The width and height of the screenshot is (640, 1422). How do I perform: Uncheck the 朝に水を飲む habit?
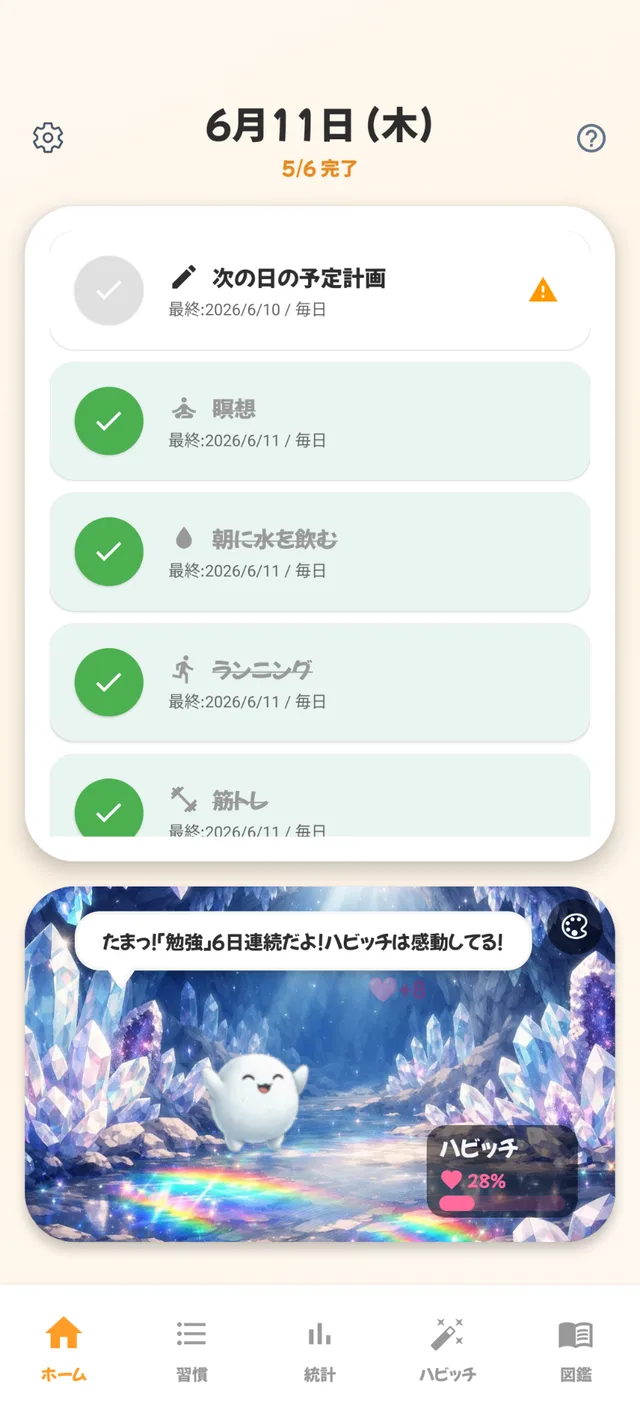coord(109,552)
